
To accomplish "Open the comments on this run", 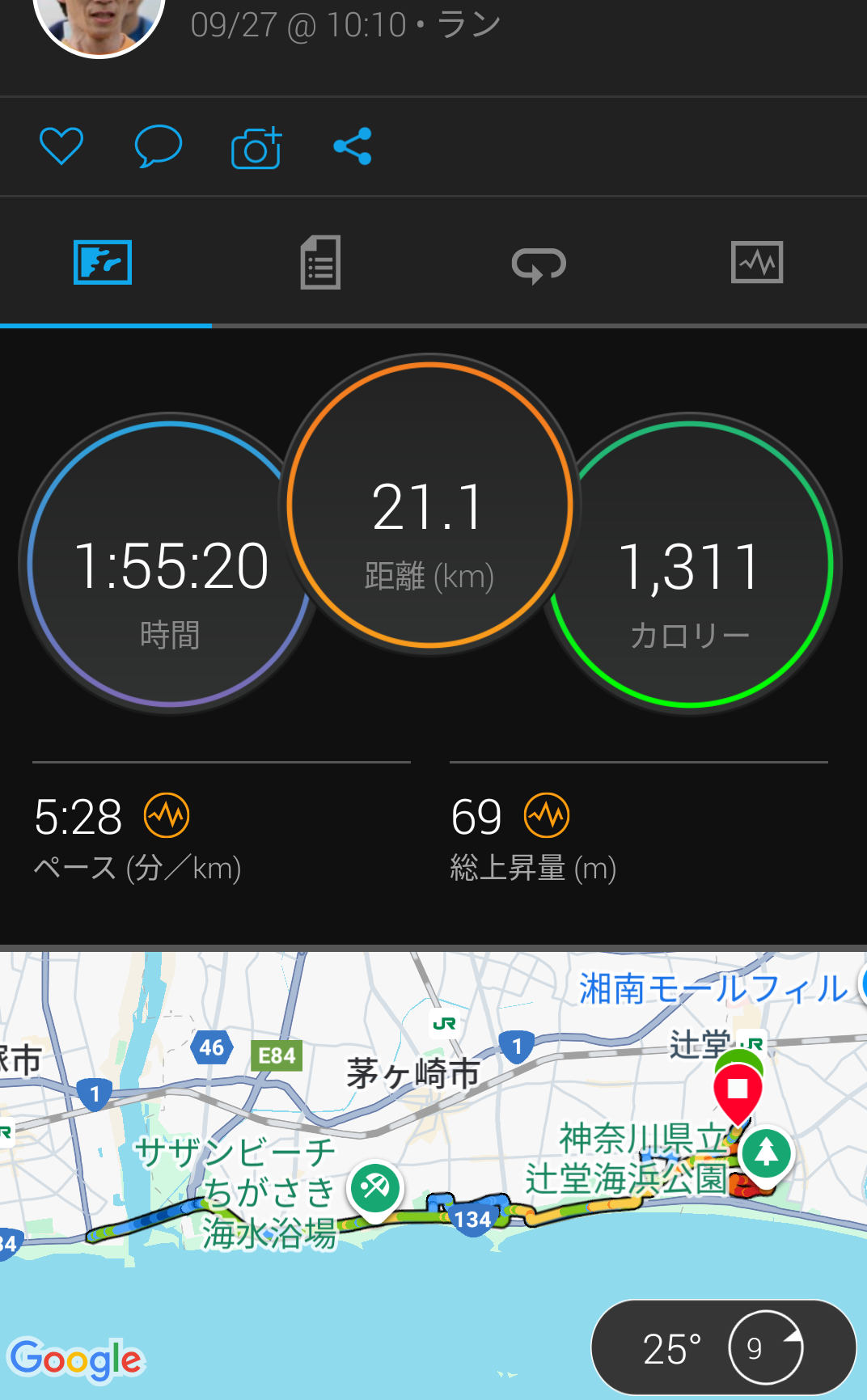I will (158, 146).
